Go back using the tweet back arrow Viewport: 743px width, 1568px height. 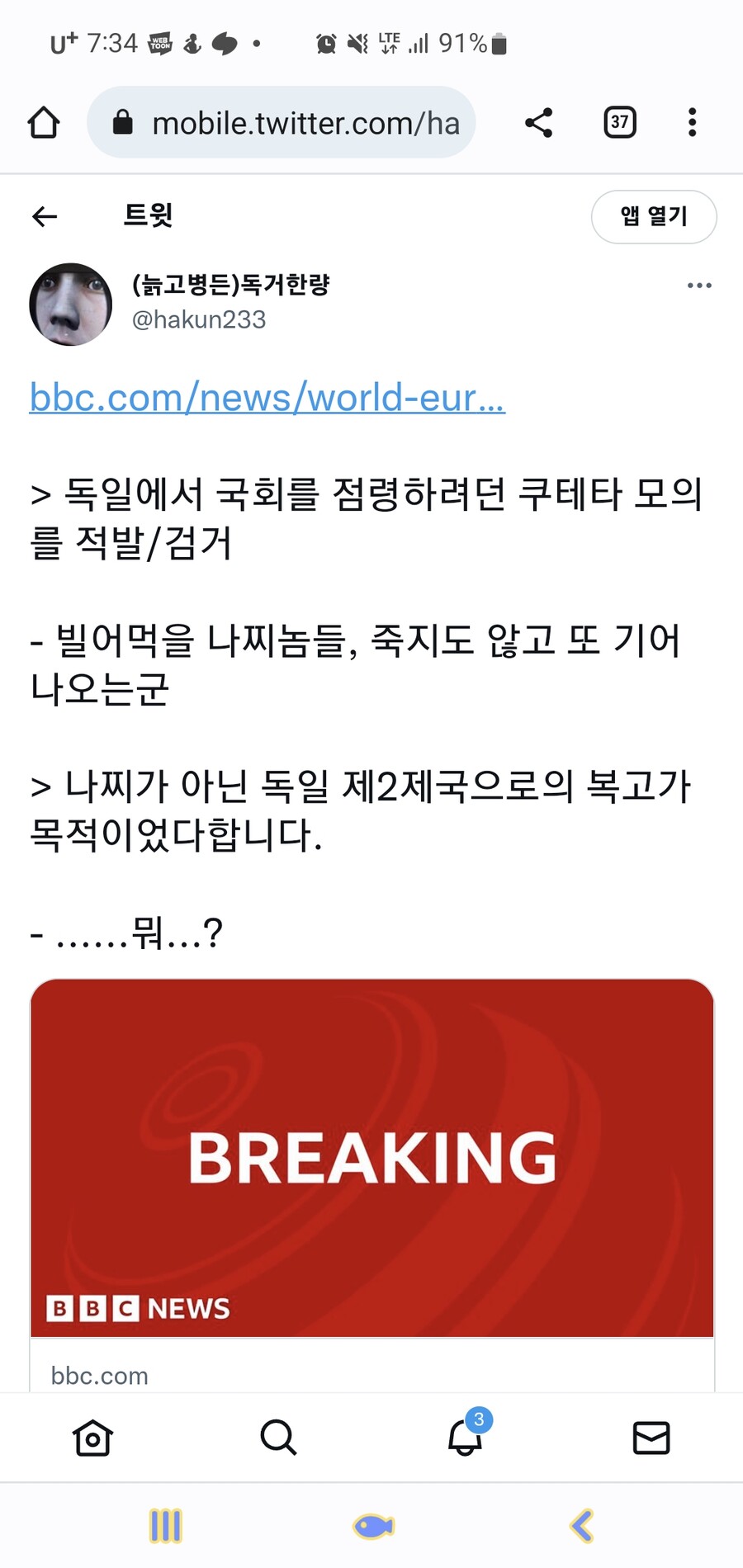(45, 217)
